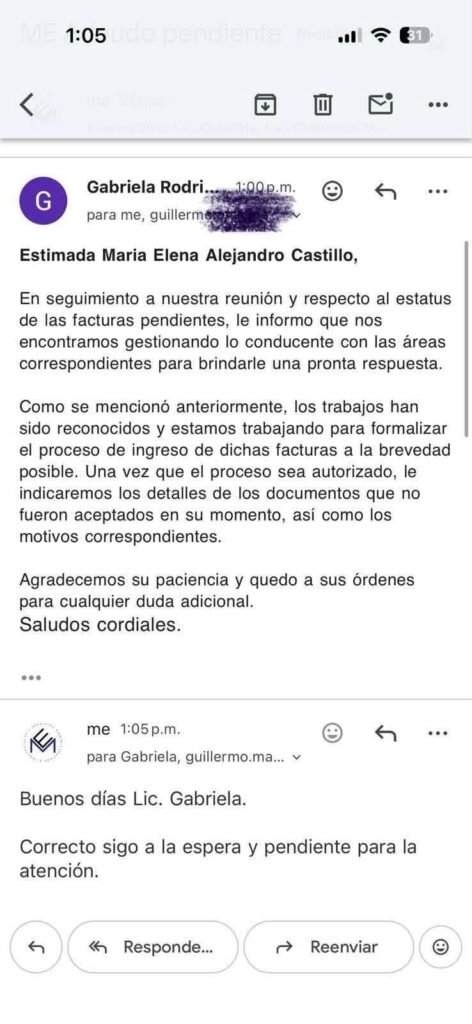
Task: React with emoji to the 1:05 p.m. message
Action: click(333, 733)
